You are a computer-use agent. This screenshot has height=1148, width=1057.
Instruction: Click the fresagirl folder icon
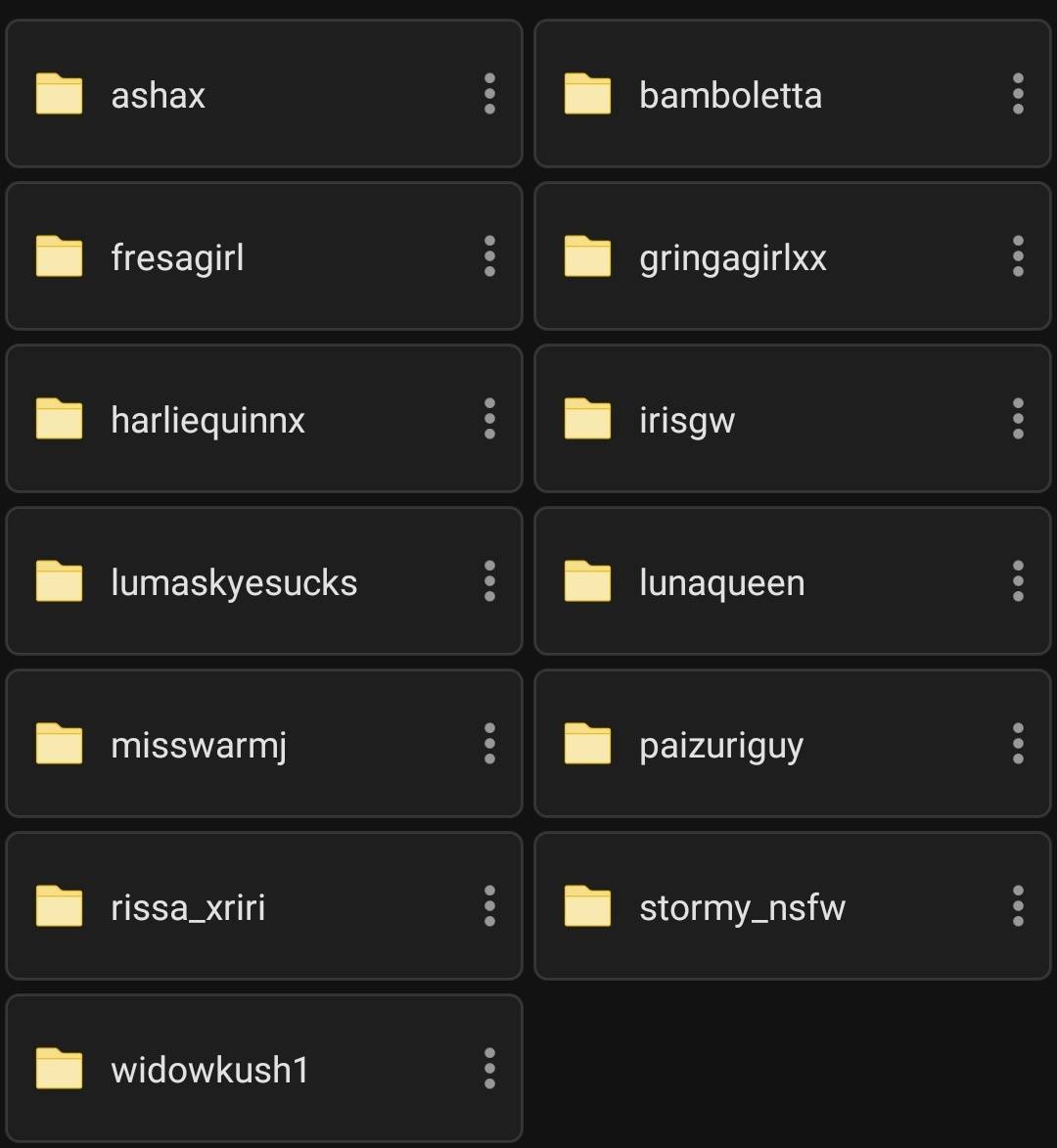58,256
